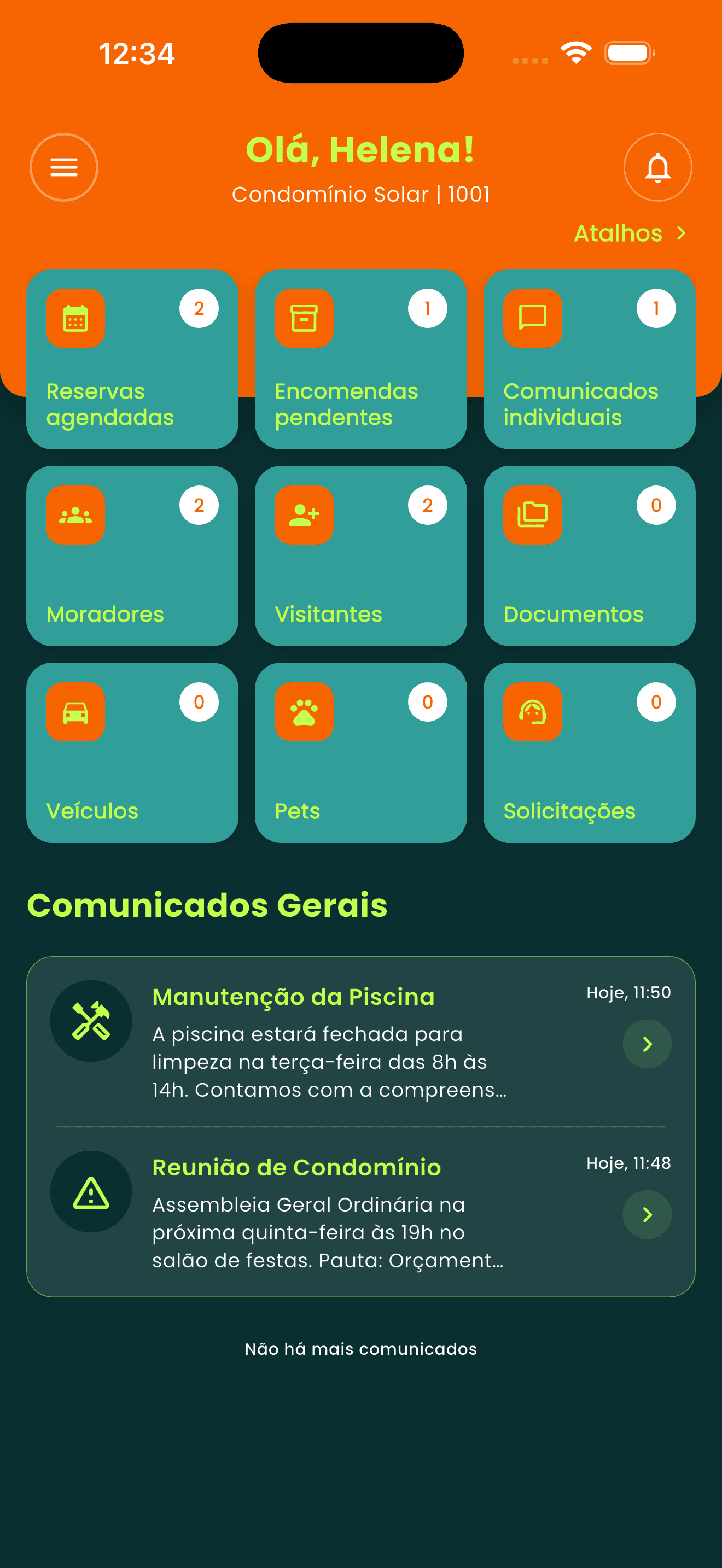Select the car icon on Veículos
The width and height of the screenshot is (722, 1568).
point(75,712)
